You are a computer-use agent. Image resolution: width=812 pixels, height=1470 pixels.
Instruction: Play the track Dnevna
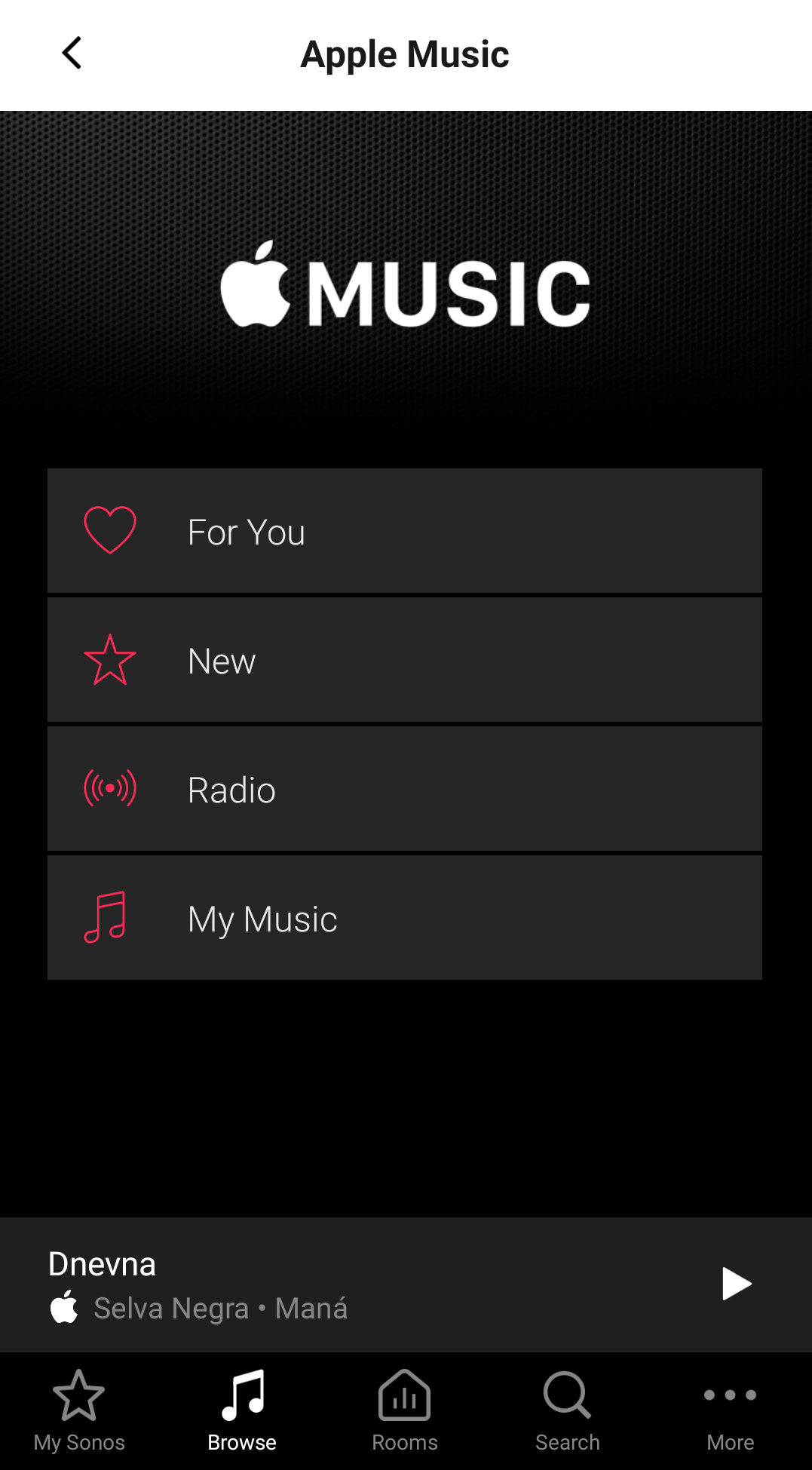coord(736,1284)
